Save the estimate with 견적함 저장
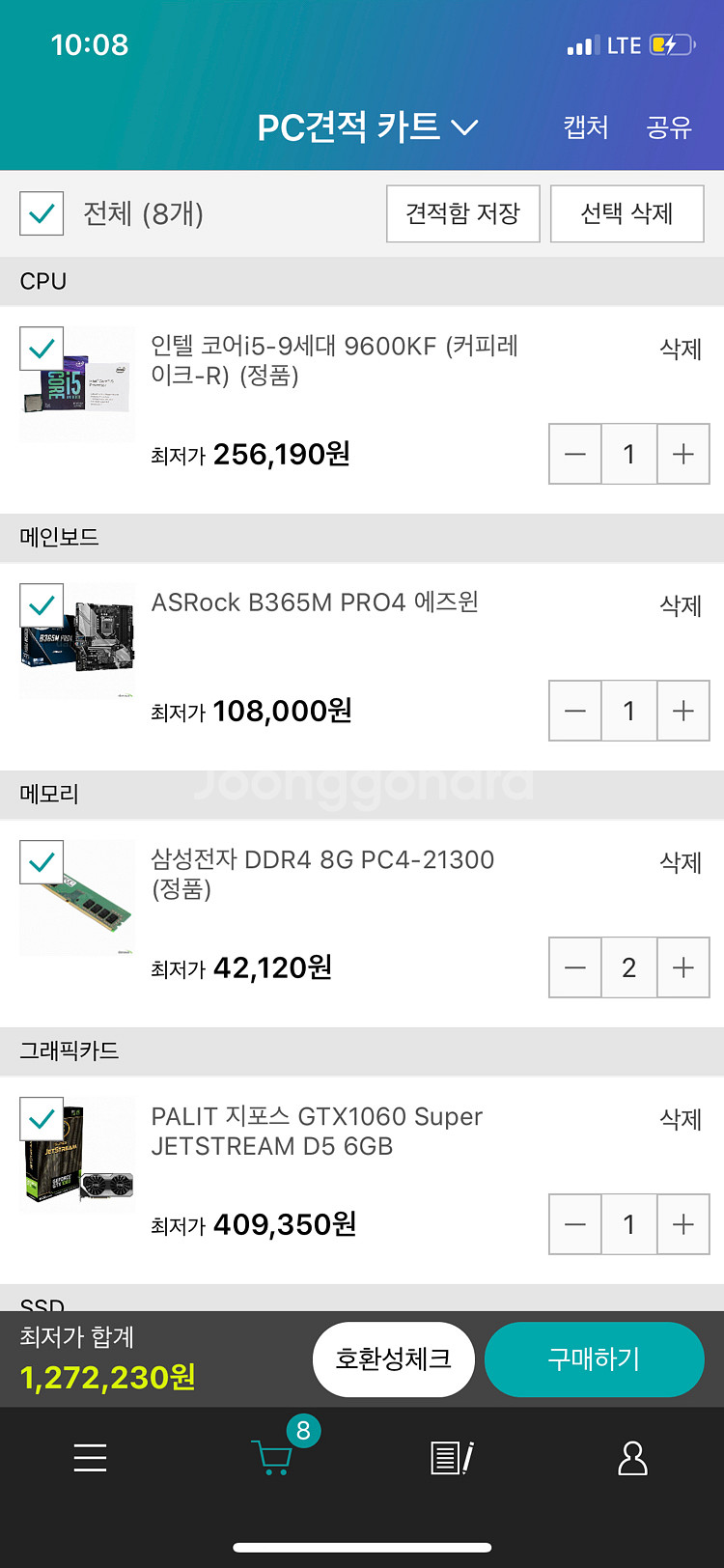724x1568 pixels. (462, 213)
